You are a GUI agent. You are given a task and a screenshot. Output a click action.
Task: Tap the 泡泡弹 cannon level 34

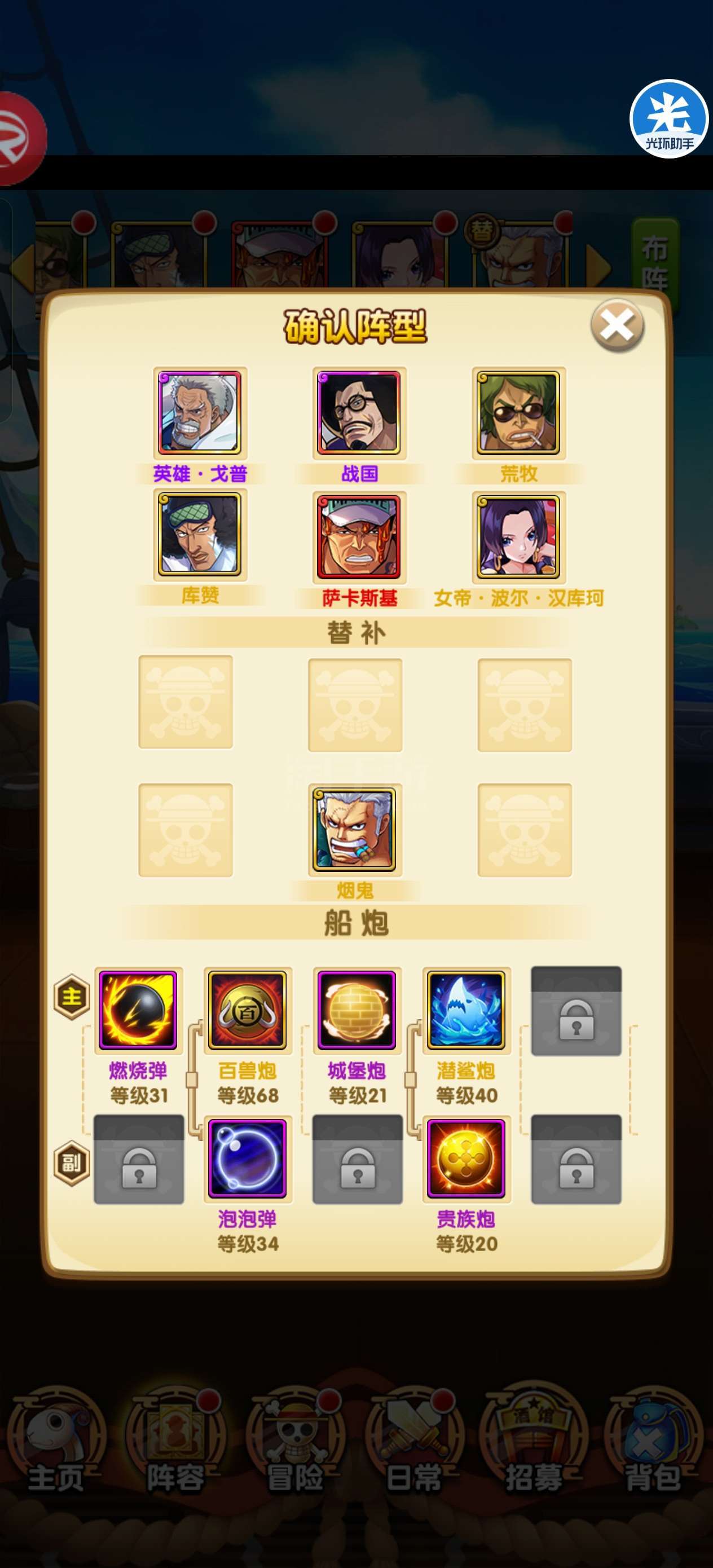pyautogui.click(x=248, y=1159)
